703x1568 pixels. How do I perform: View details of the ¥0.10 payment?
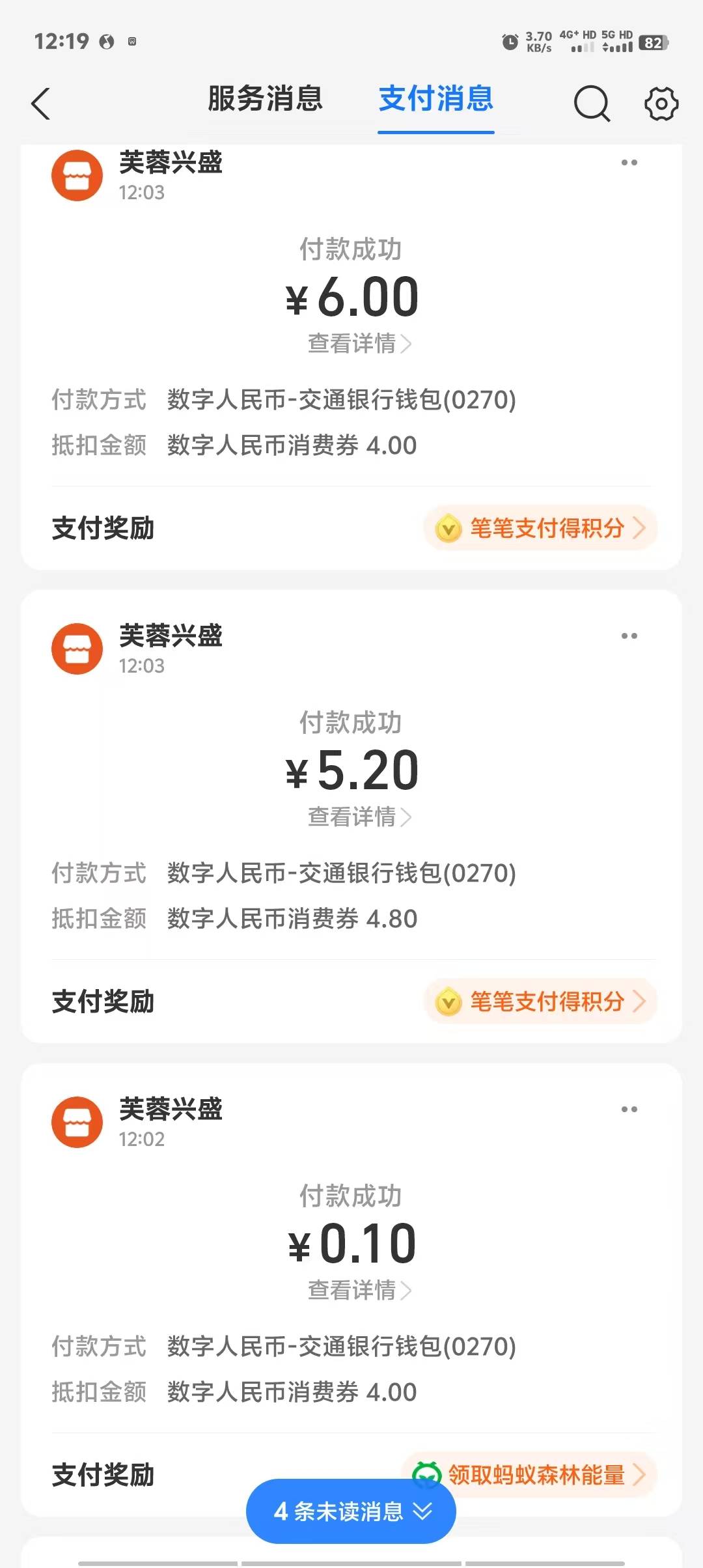359,1290
